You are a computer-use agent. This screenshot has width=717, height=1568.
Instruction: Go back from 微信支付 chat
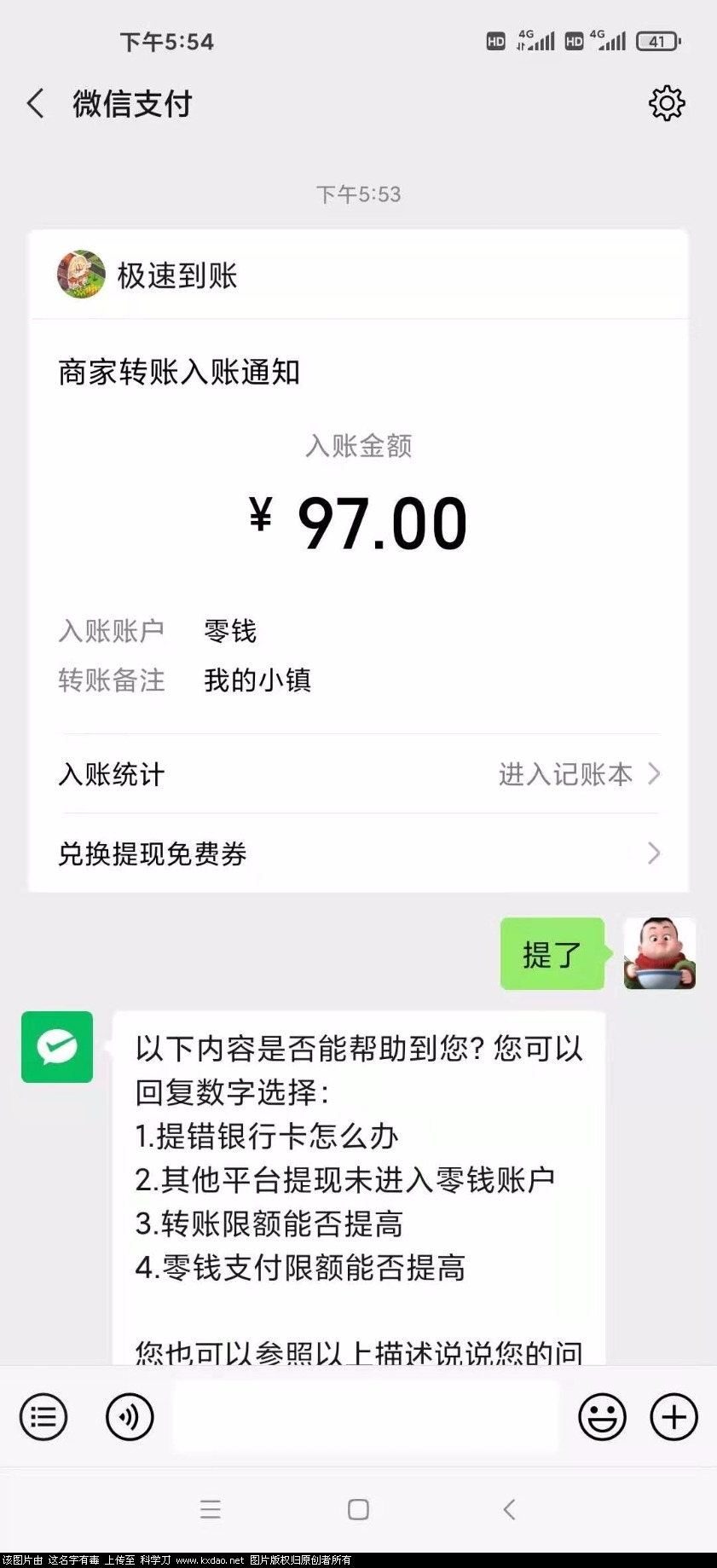36,104
